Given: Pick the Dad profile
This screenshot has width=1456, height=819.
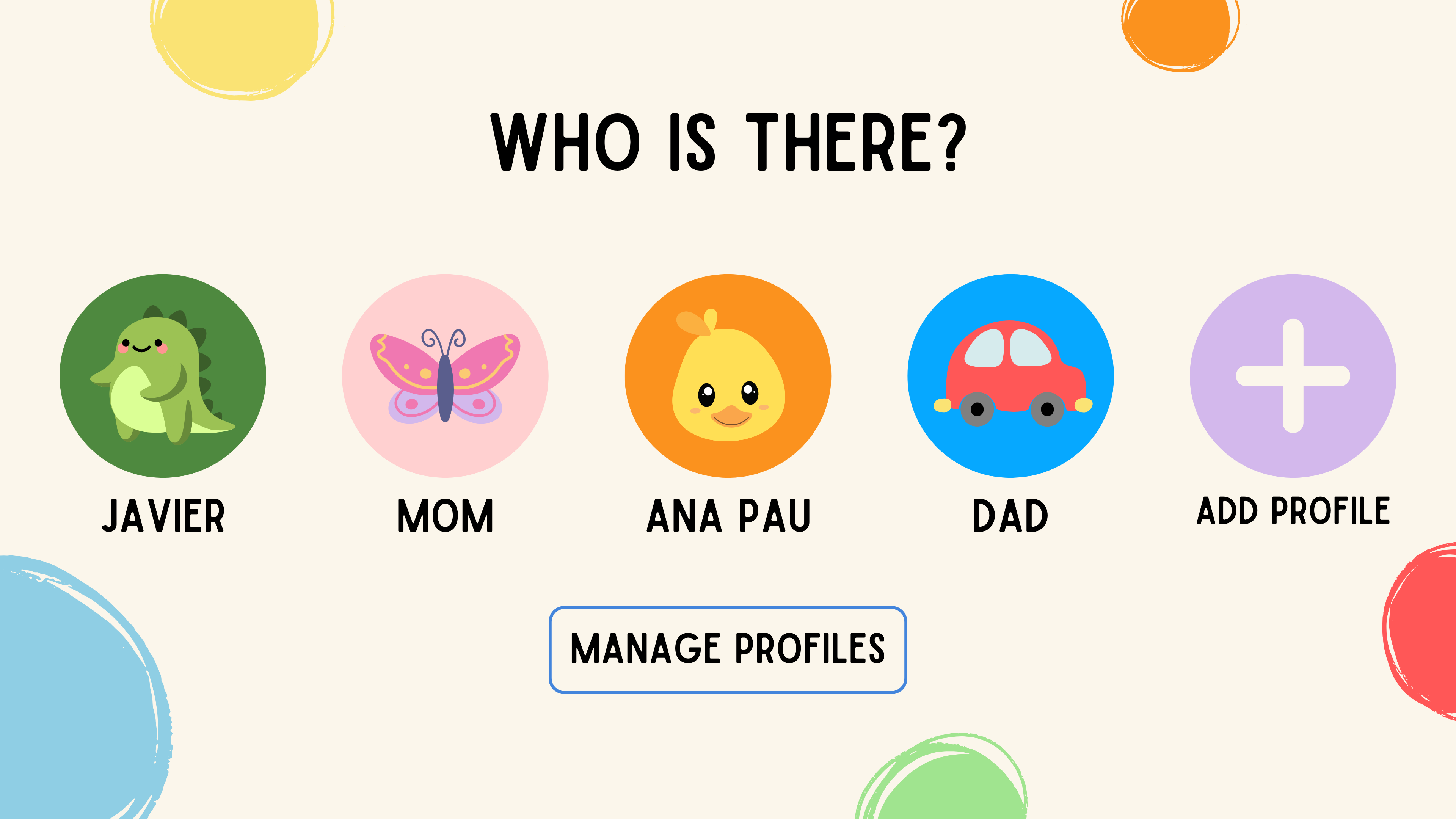Looking at the screenshot, I should 1010,376.
